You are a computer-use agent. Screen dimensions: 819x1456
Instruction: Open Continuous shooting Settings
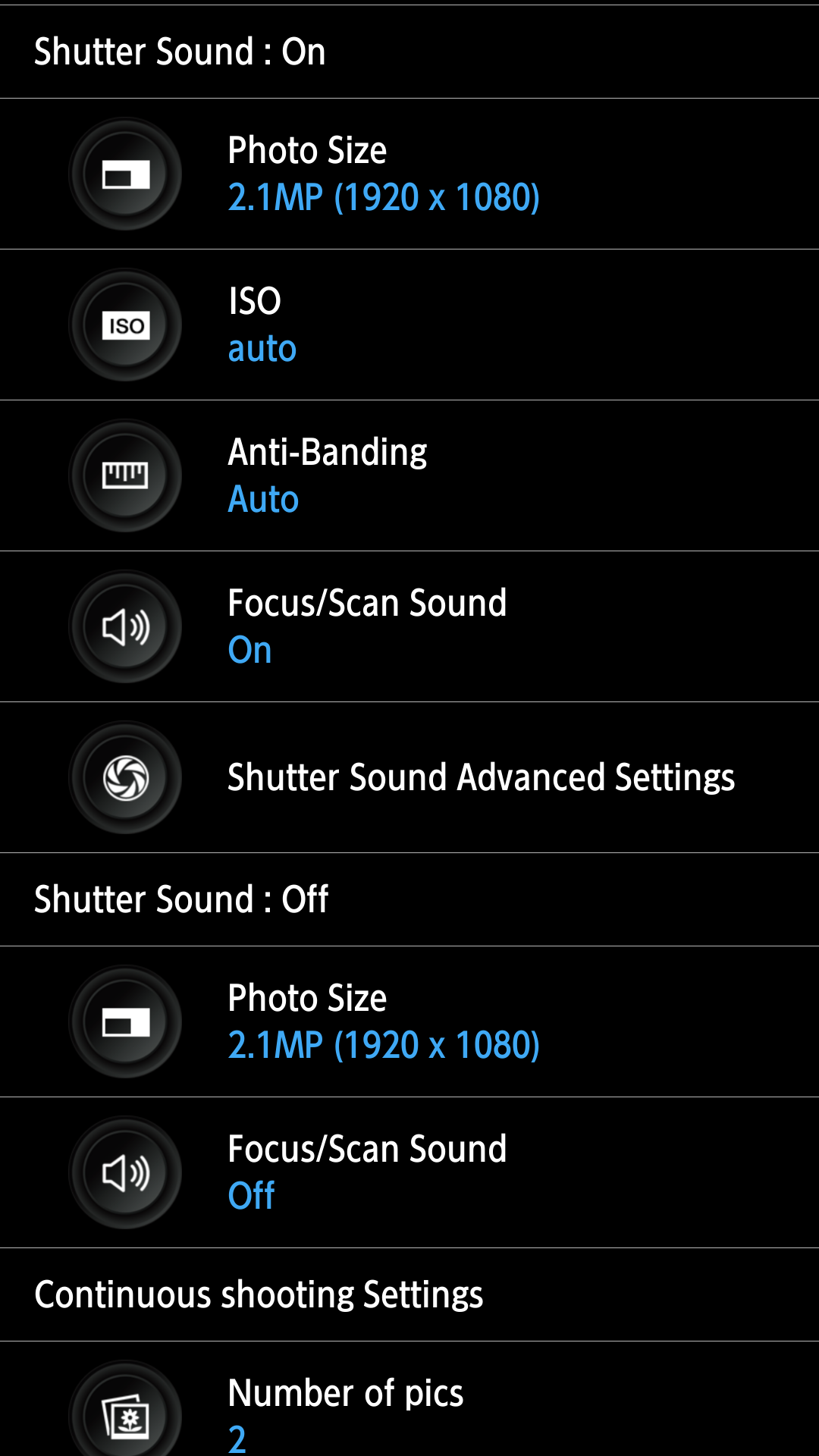tap(259, 1295)
